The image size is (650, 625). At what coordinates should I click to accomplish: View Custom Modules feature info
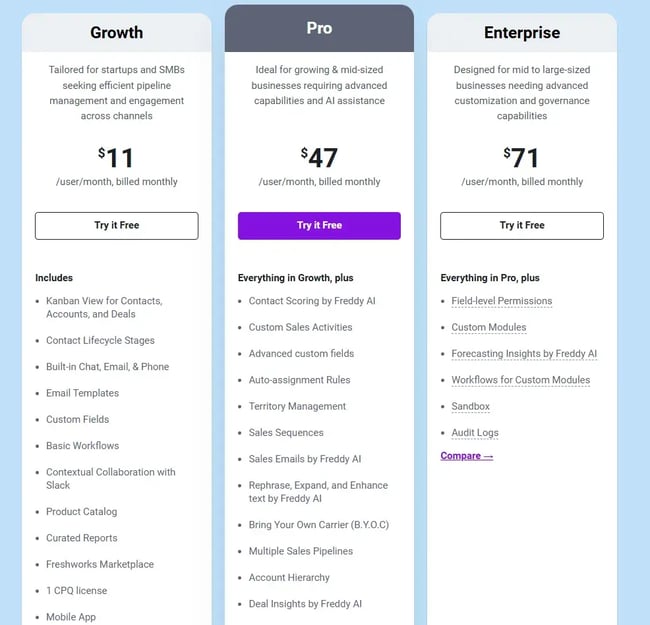(488, 328)
